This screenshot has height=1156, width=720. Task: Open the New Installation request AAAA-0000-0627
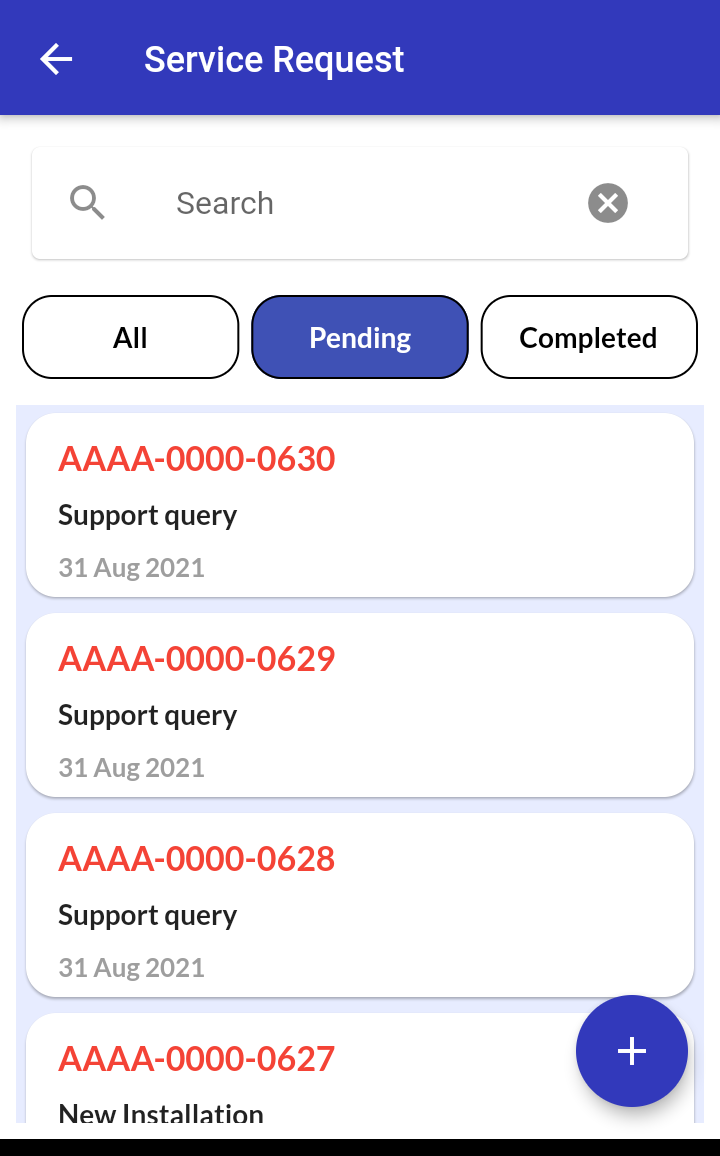[295, 1069]
